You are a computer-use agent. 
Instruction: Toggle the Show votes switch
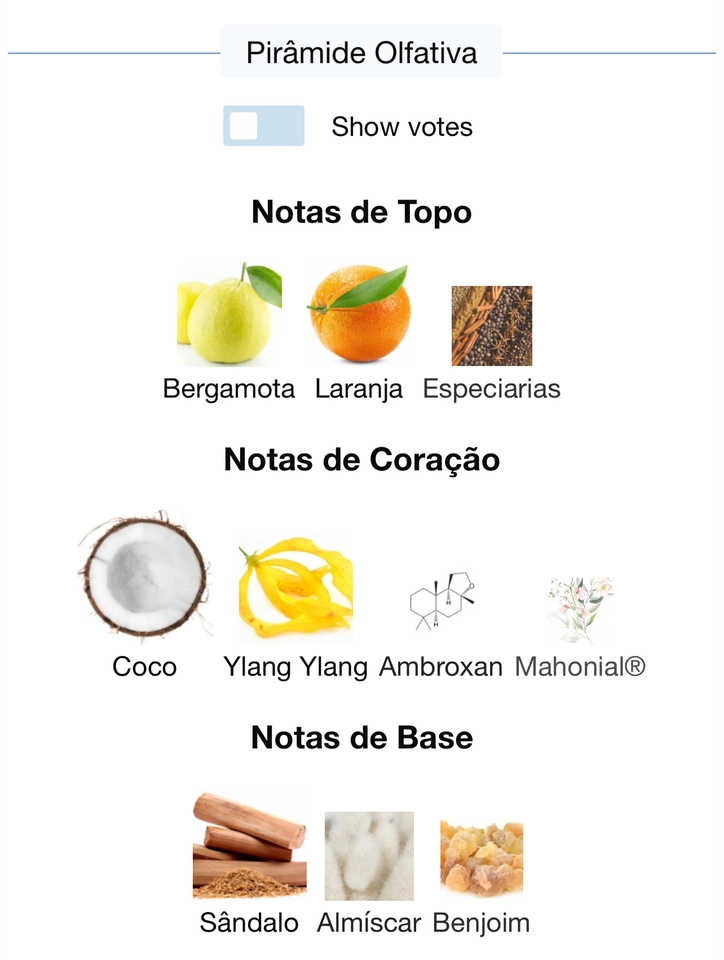coord(263,126)
